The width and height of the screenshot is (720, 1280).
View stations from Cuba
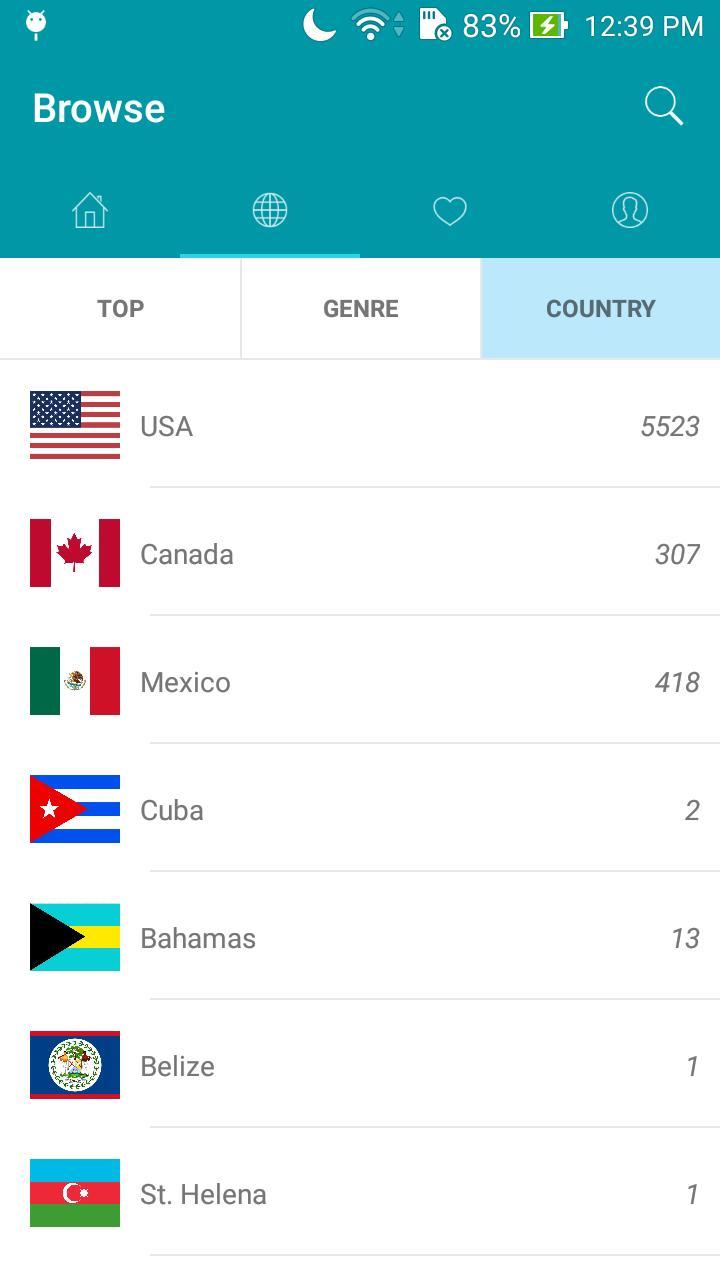coord(360,810)
